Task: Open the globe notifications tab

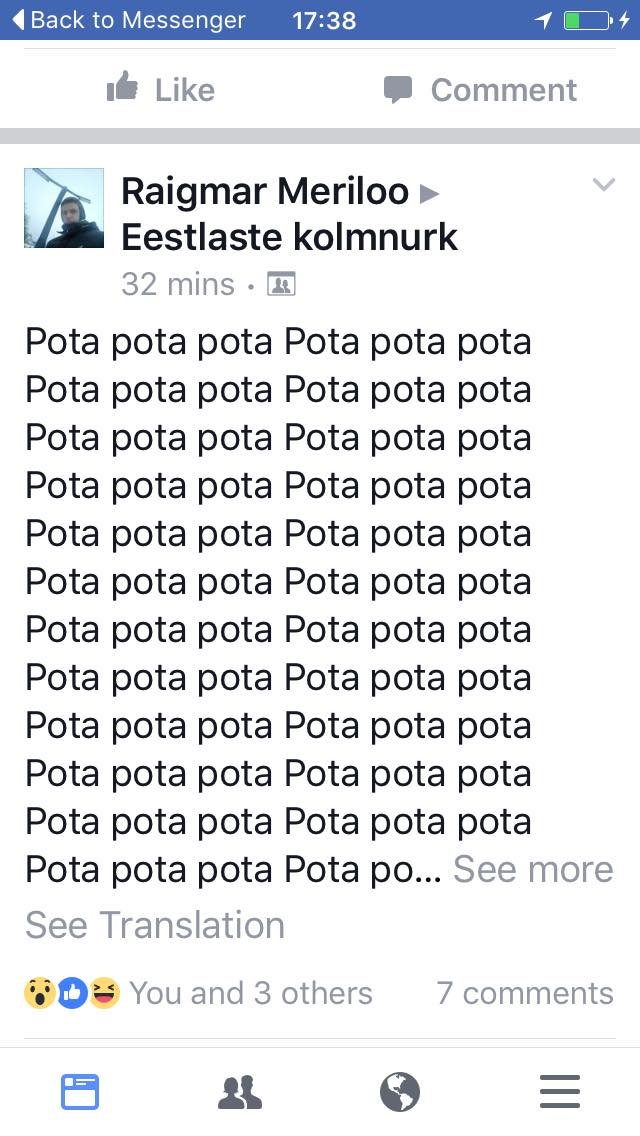Action: click(400, 1092)
